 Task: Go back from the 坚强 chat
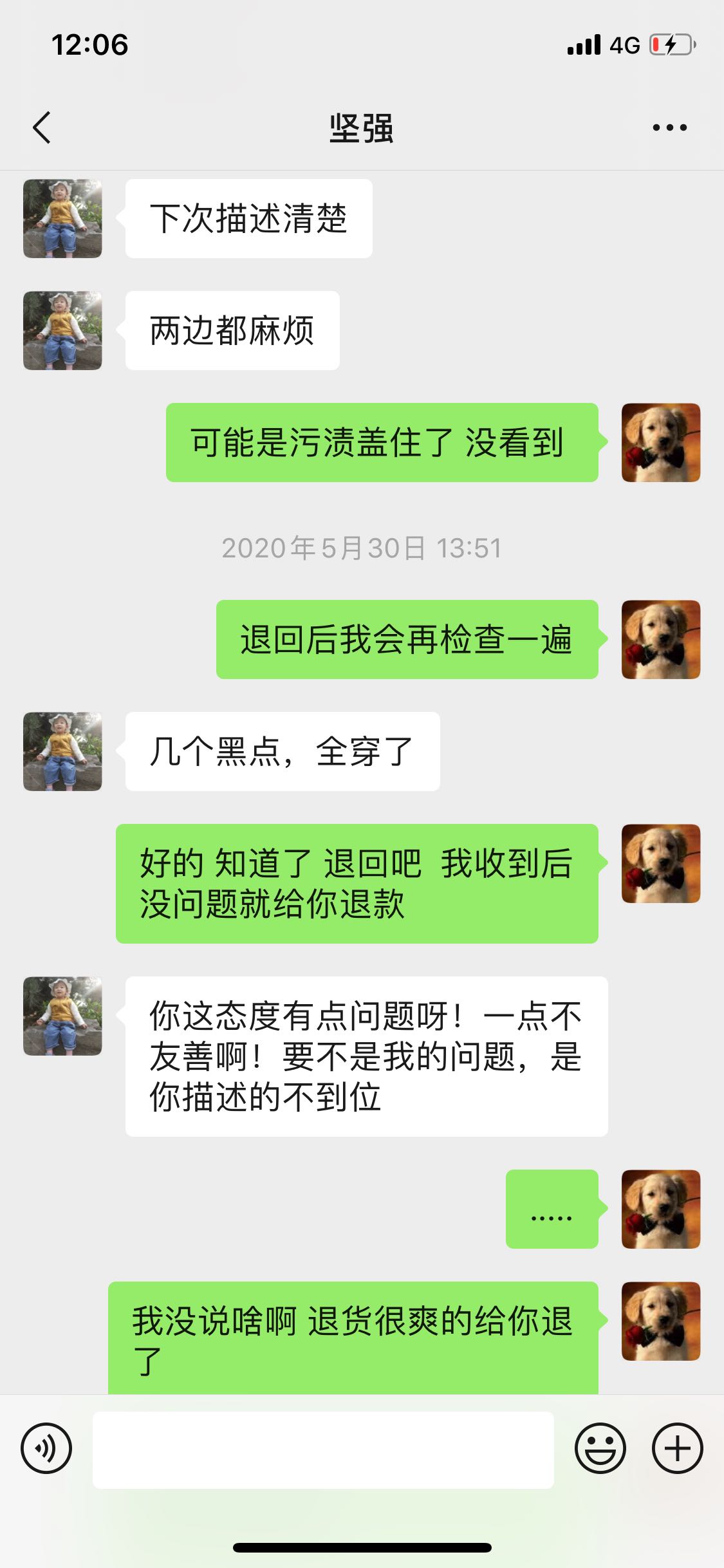tap(42, 127)
